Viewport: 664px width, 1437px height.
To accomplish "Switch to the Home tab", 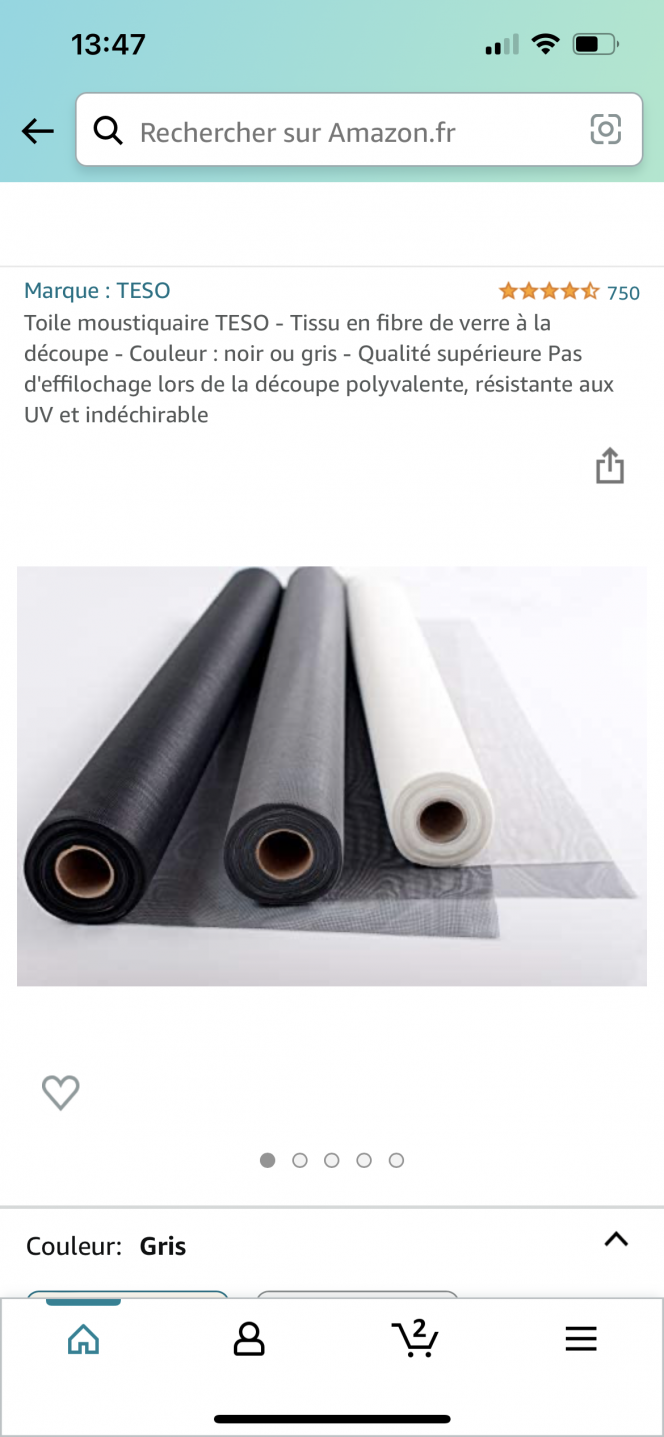I will (x=83, y=1339).
